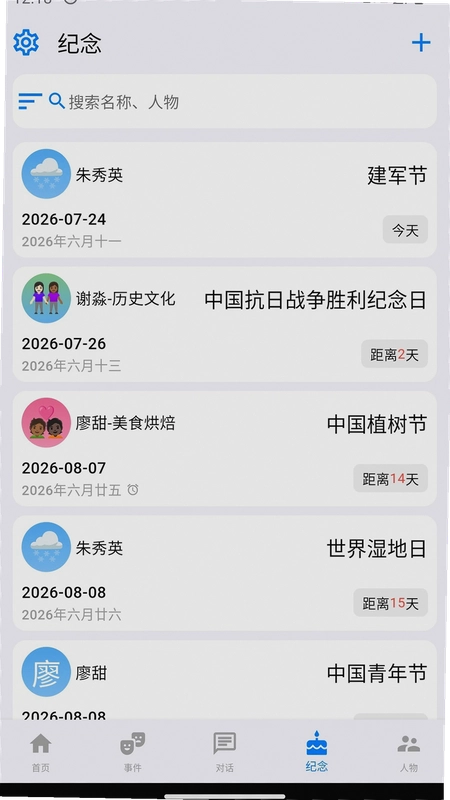Open the sort filter icon
This screenshot has width=450, height=800.
coord(30,101)
